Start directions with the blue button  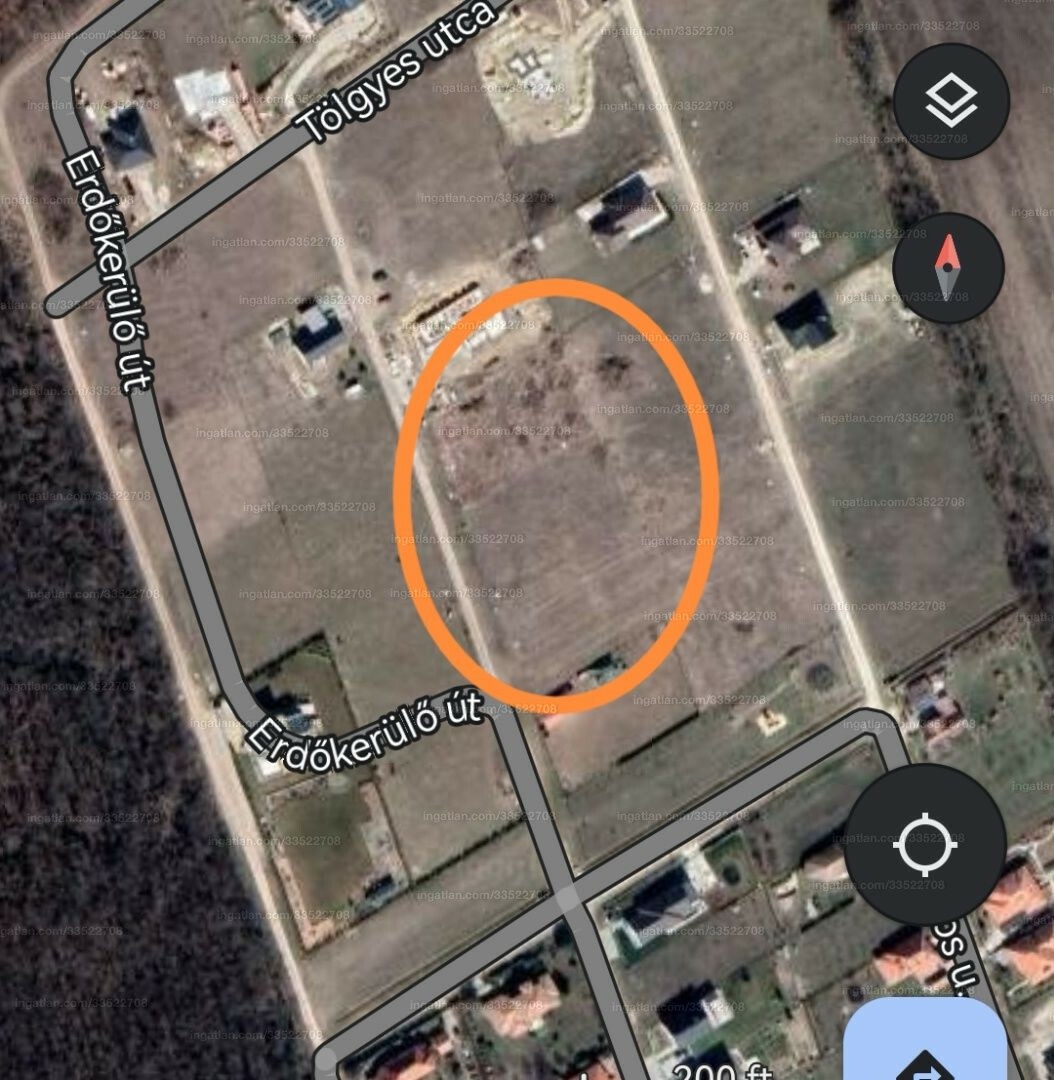(x=925, y=1045)
